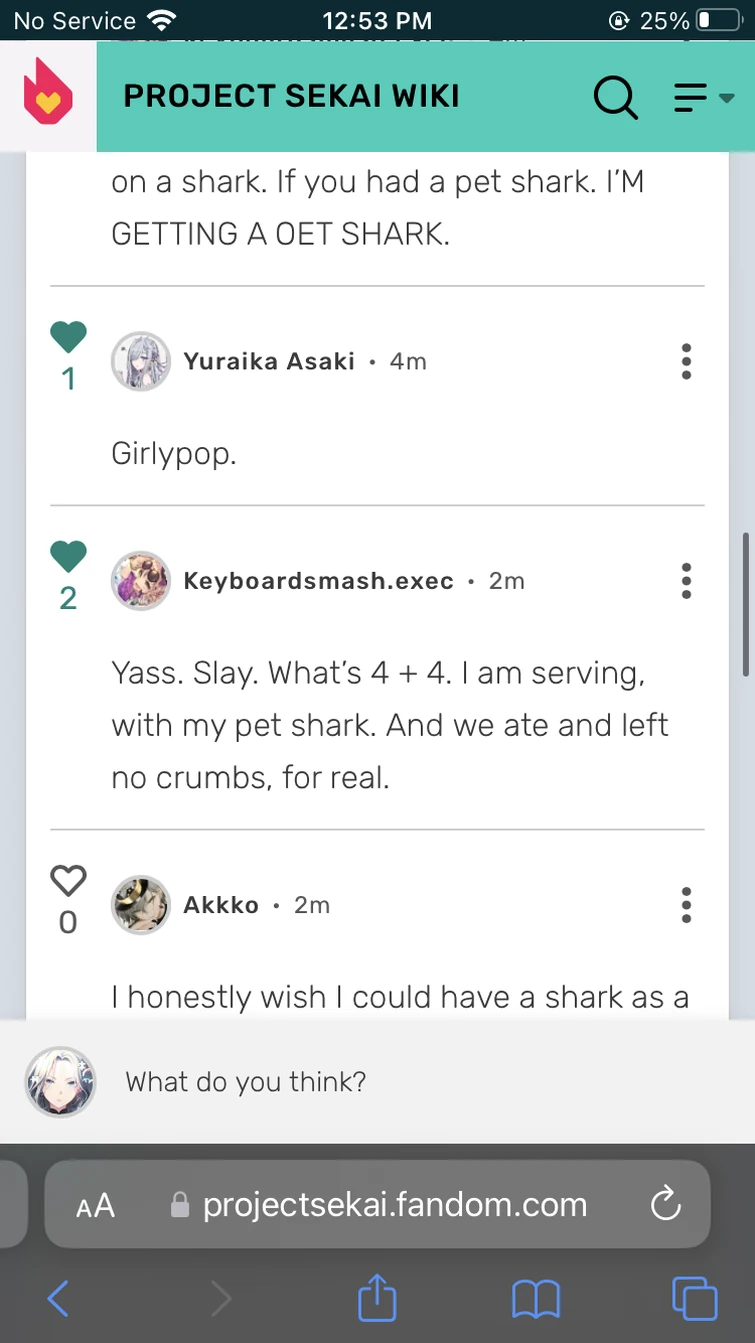
Task: Tap the AA text size menu
Action: tap(95, 1205)
